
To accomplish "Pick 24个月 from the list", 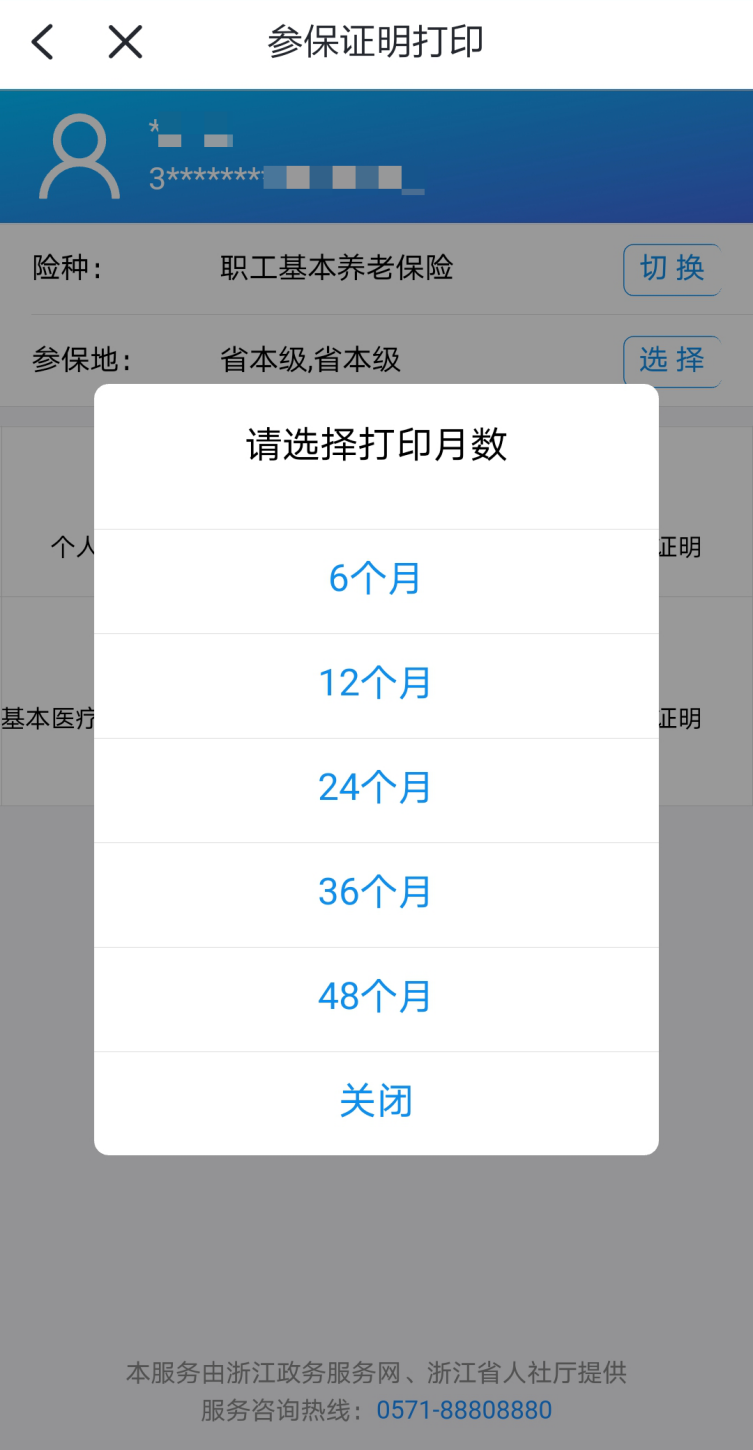I will pos(376,788).
